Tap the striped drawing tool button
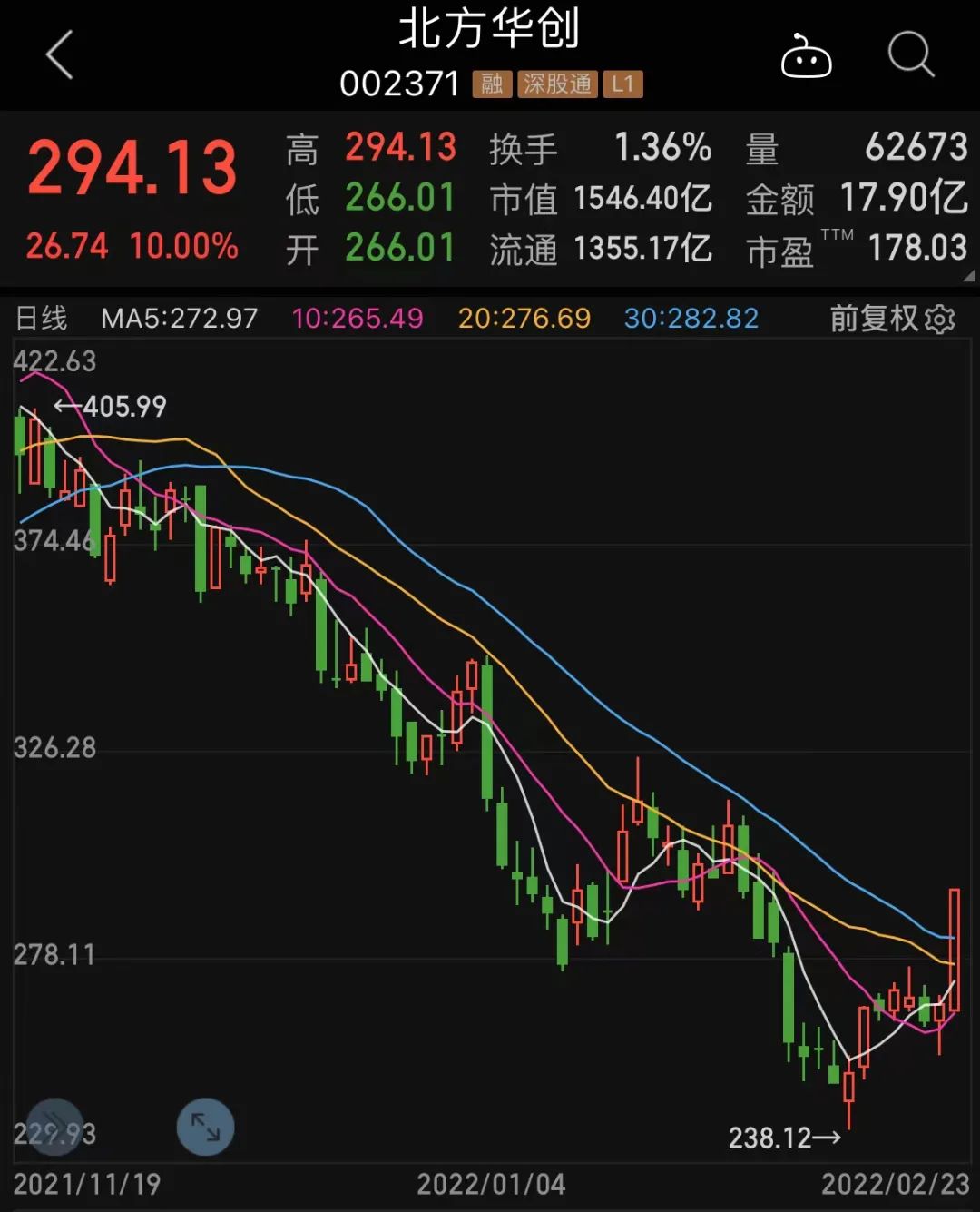Image resolution: width=980 pixels, height=1212 pixels. 55,1127
